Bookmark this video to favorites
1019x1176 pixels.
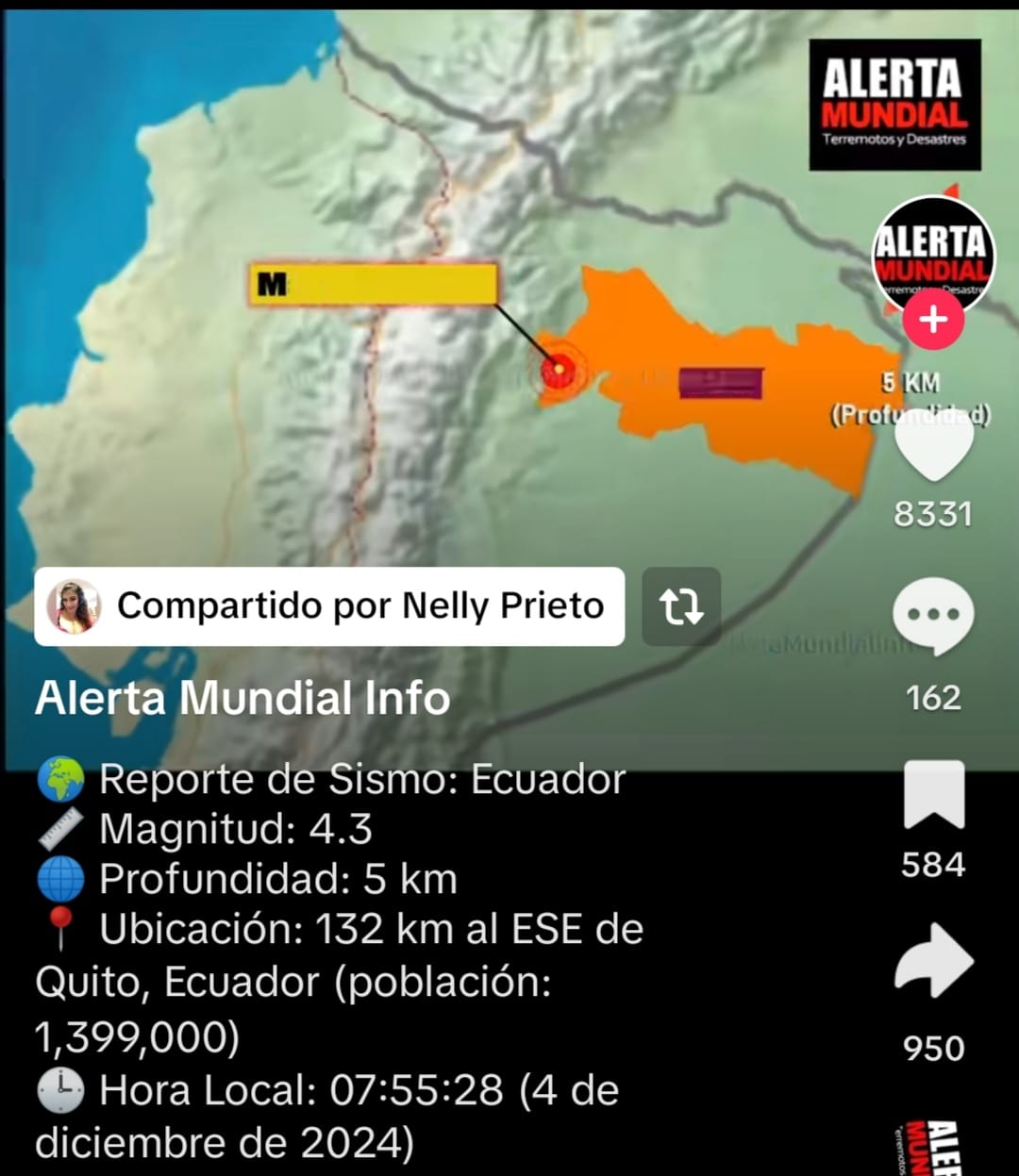coord(933,795)
